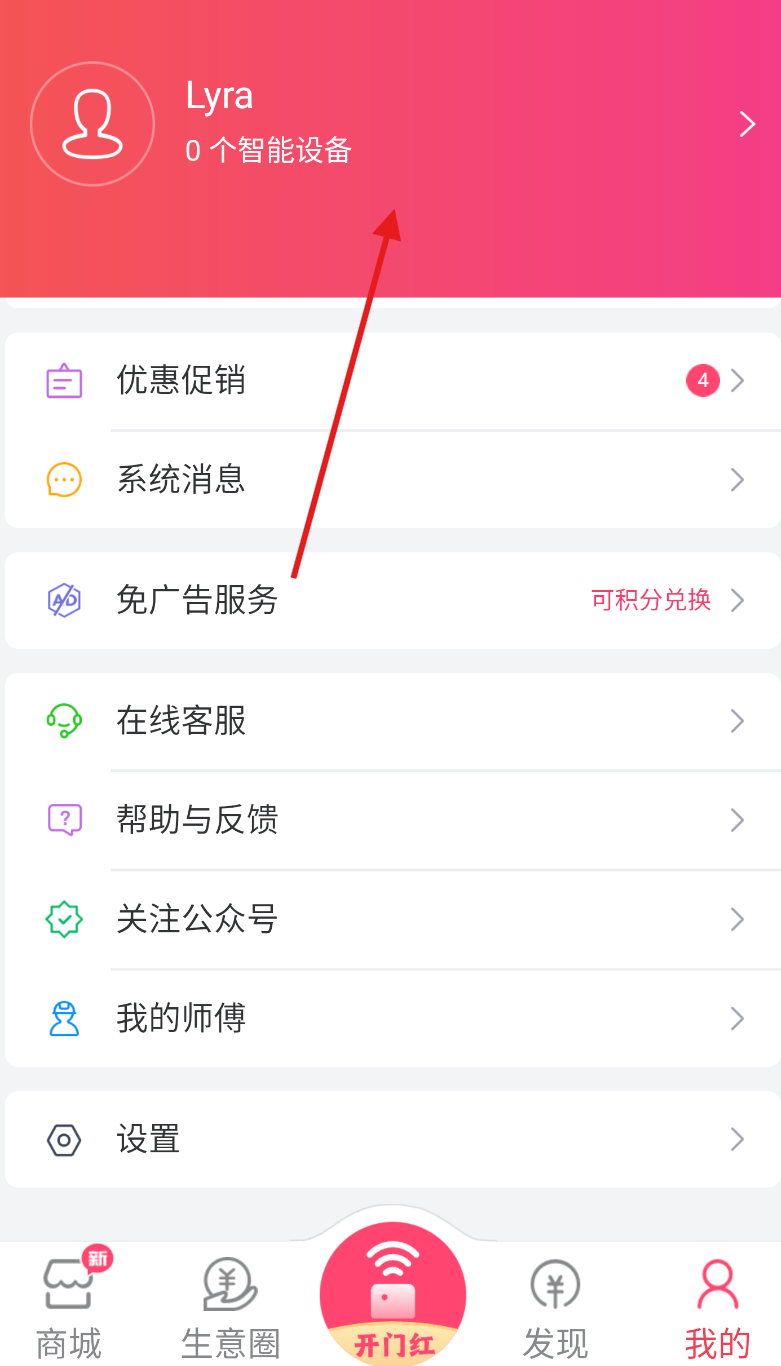The image size is (781, 1366).
Task: Open 优惠促销 promotions
Action: coord(393,381)
